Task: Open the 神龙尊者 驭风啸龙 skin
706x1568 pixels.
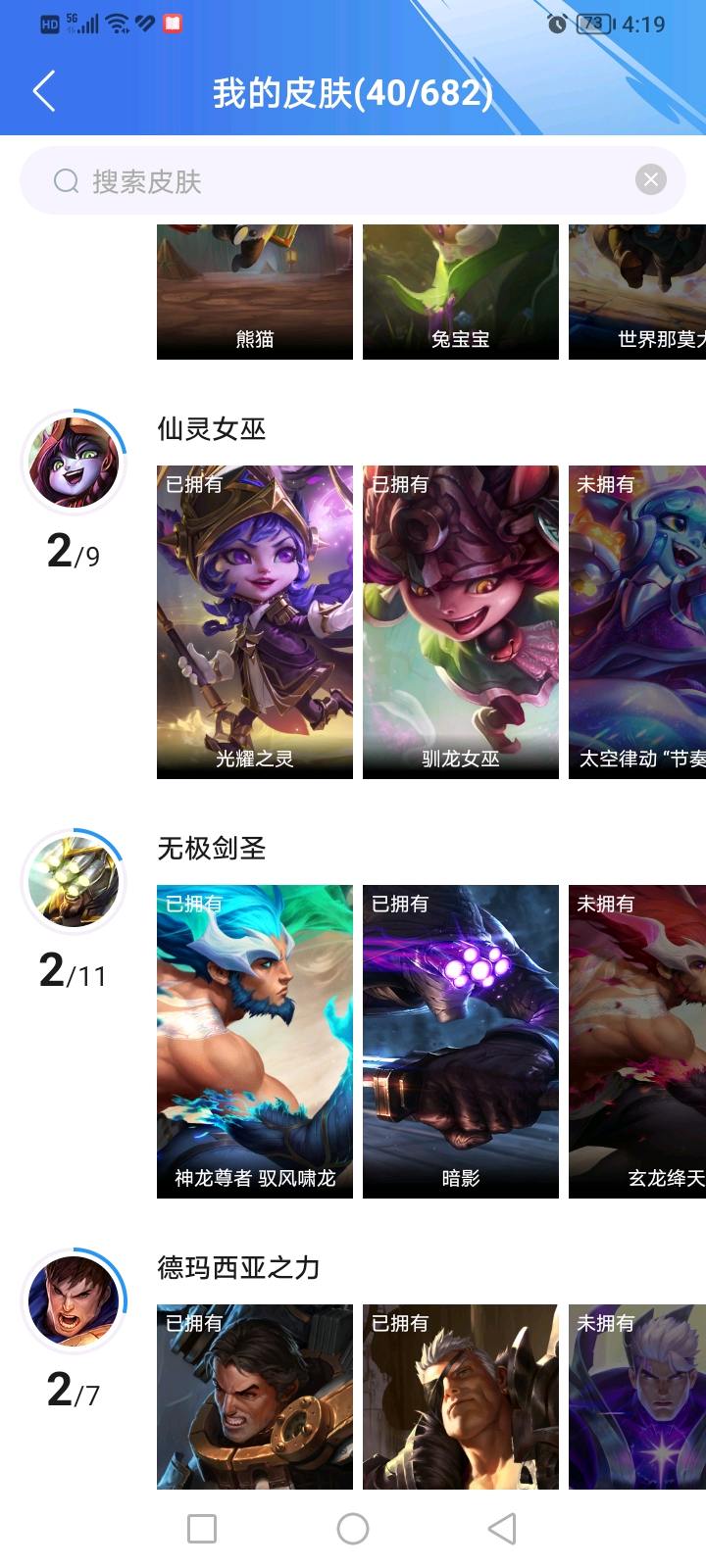Action: click(x=255, y=1041)
